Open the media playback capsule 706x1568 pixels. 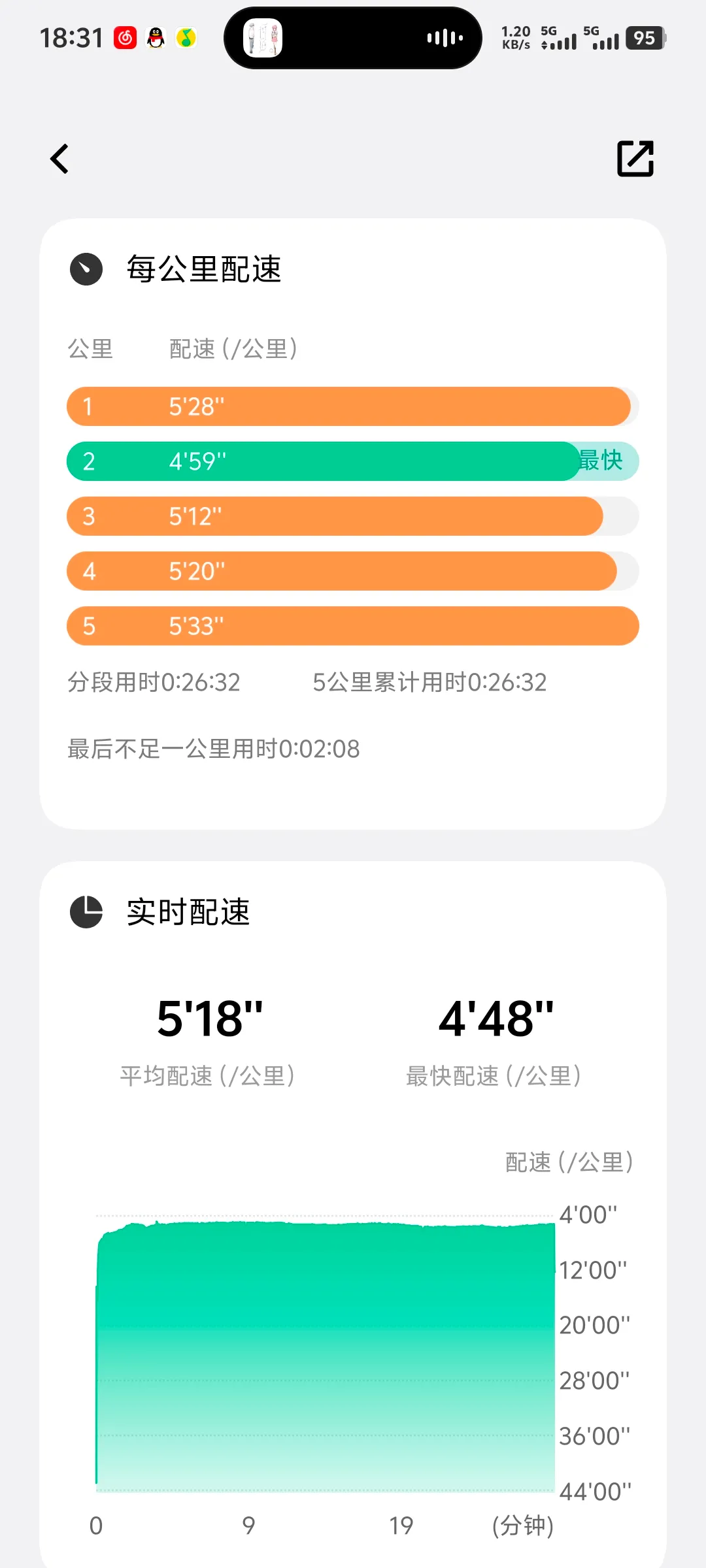pyautogui.click(x=353, y=38)
